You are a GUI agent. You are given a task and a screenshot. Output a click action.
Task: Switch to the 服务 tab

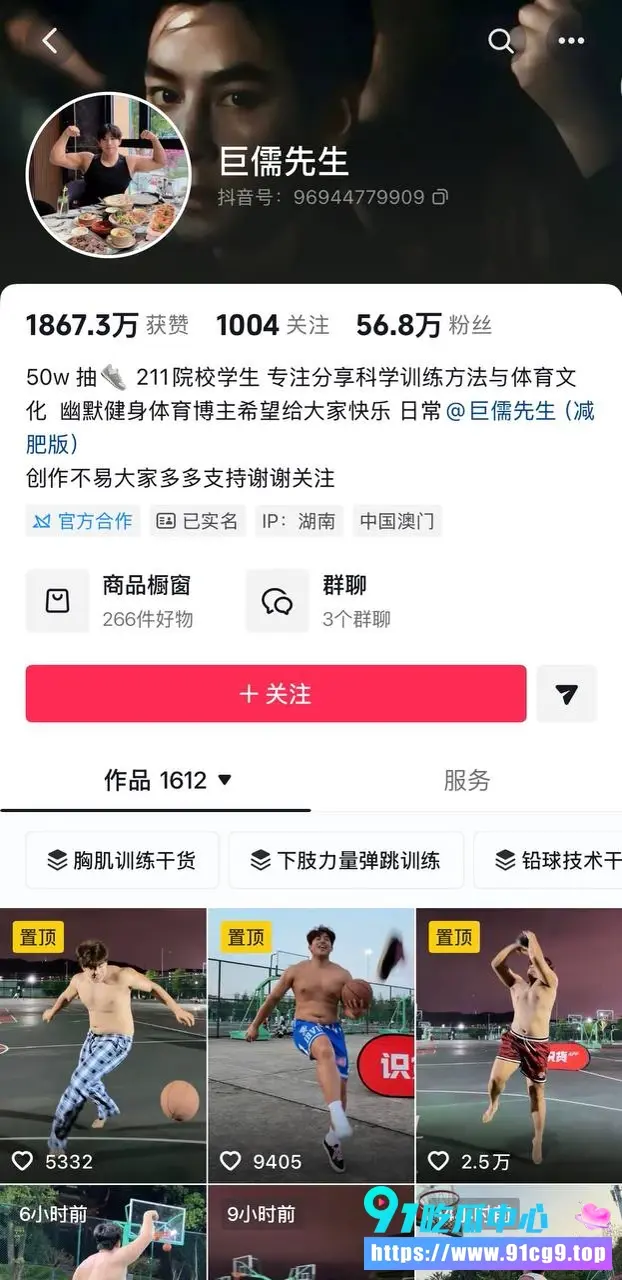pos(467,780)
